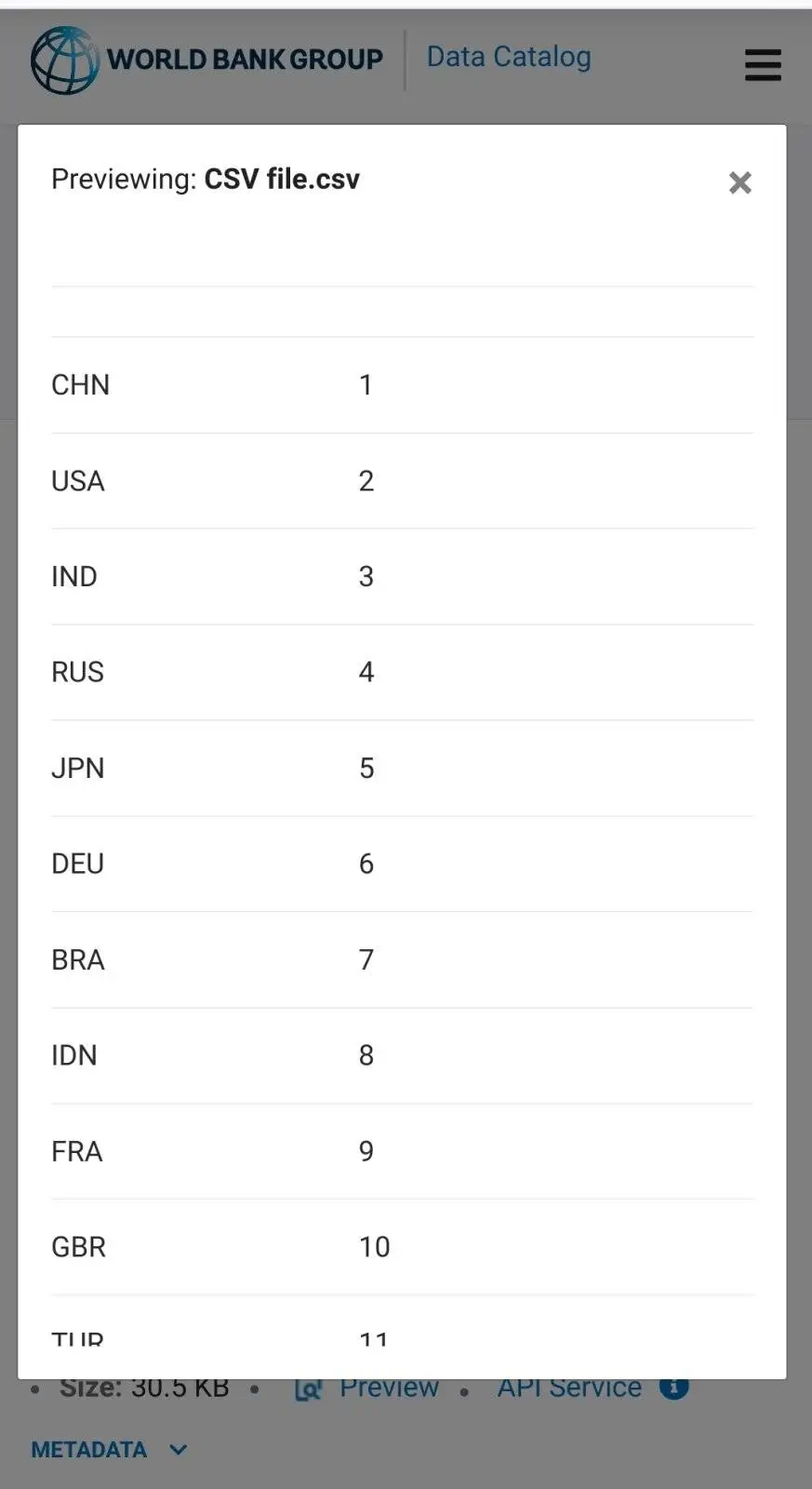Close the CSV file preview dialog
The image size is (812, 1489).
(x=739, y=182)
